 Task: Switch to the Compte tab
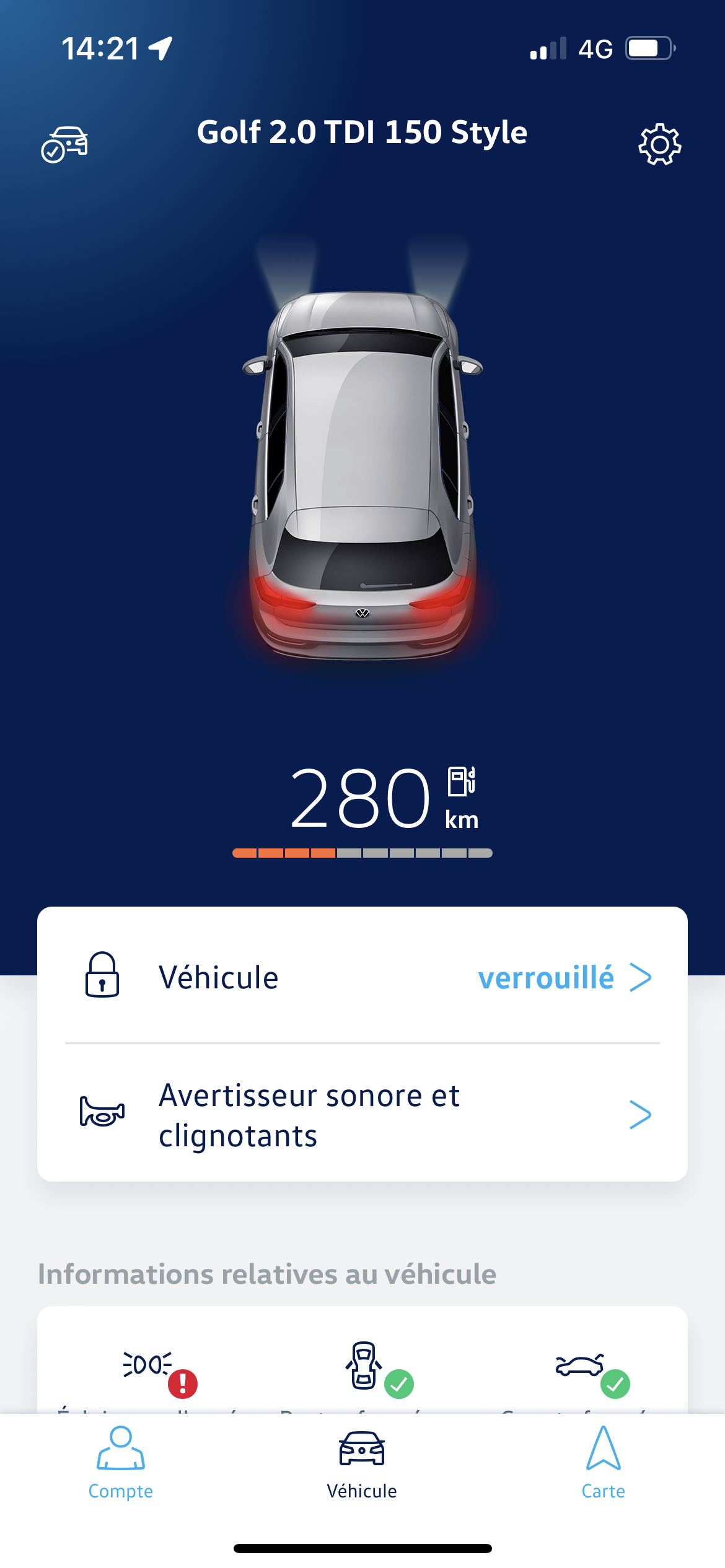click(x=121, y=1463)
